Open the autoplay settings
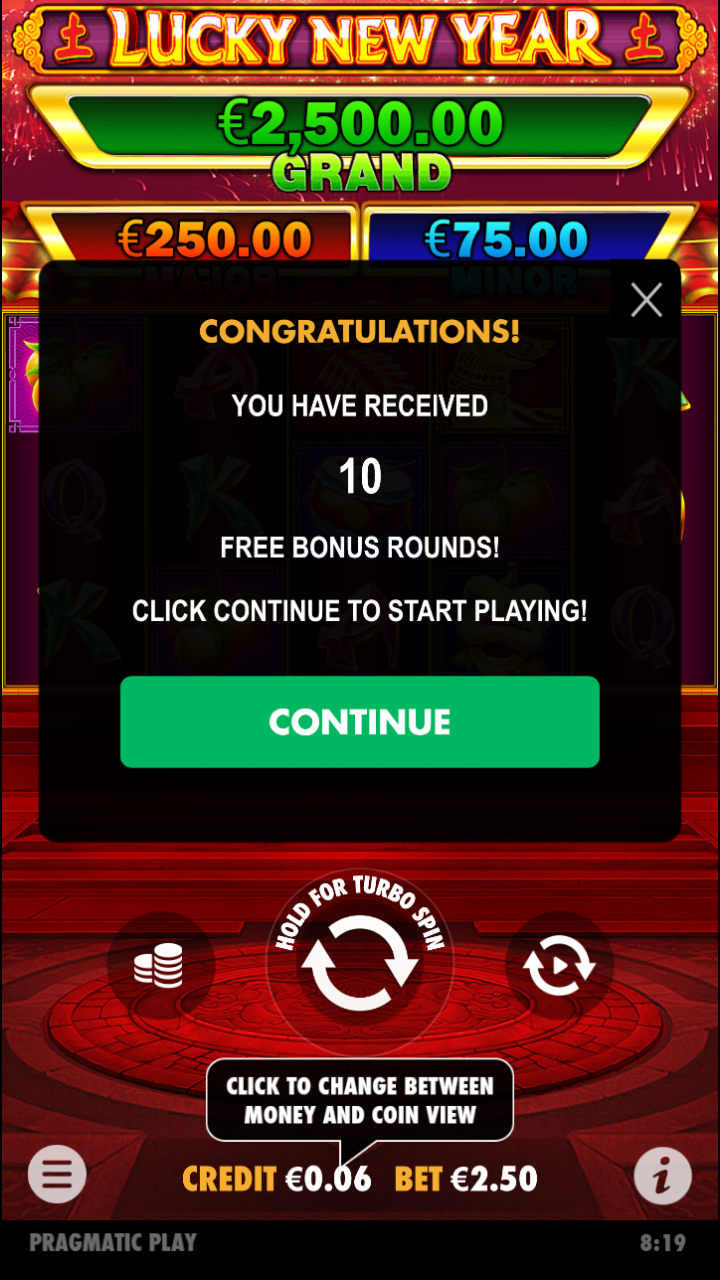This screenshot has height=1280, width=720. click(x=559, y=966)
